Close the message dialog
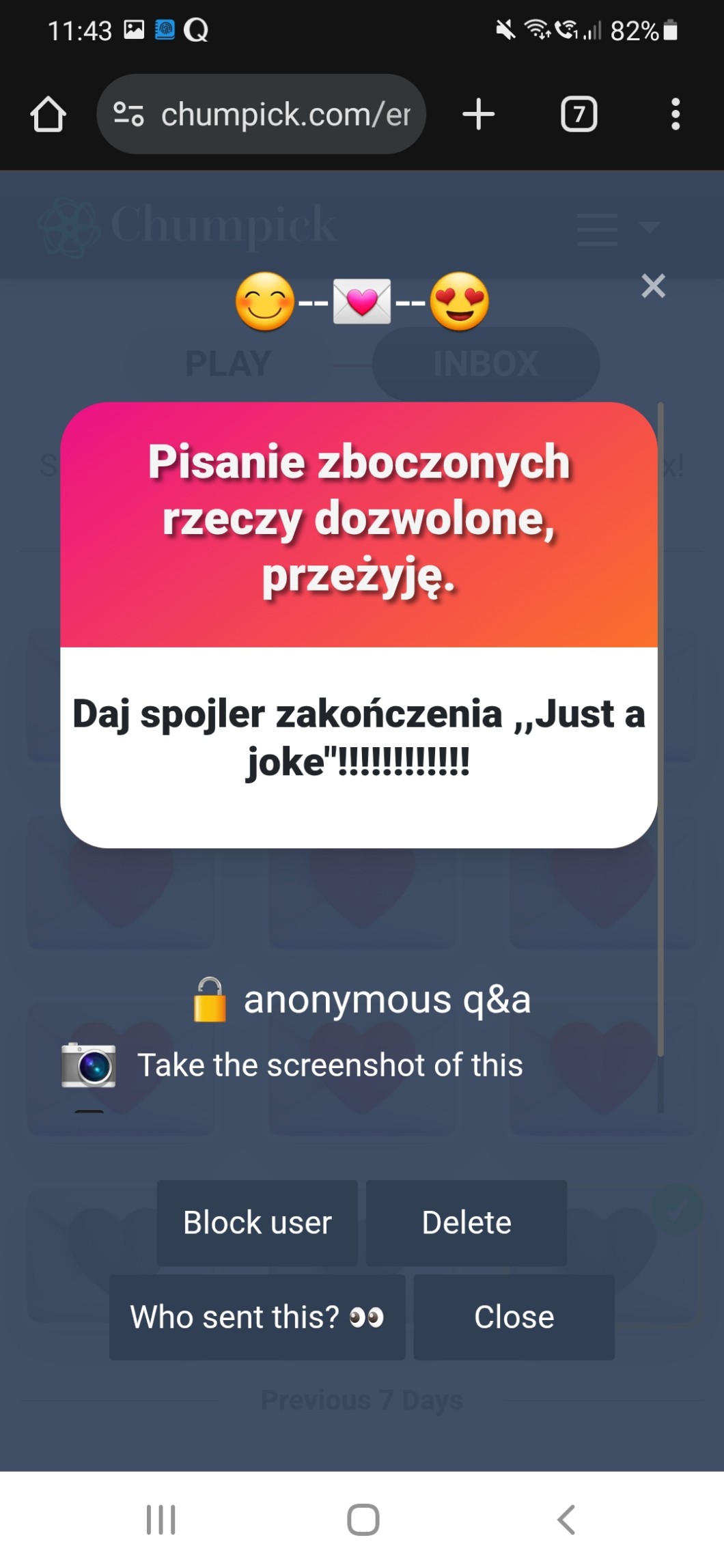 (x=514, y=1317)
